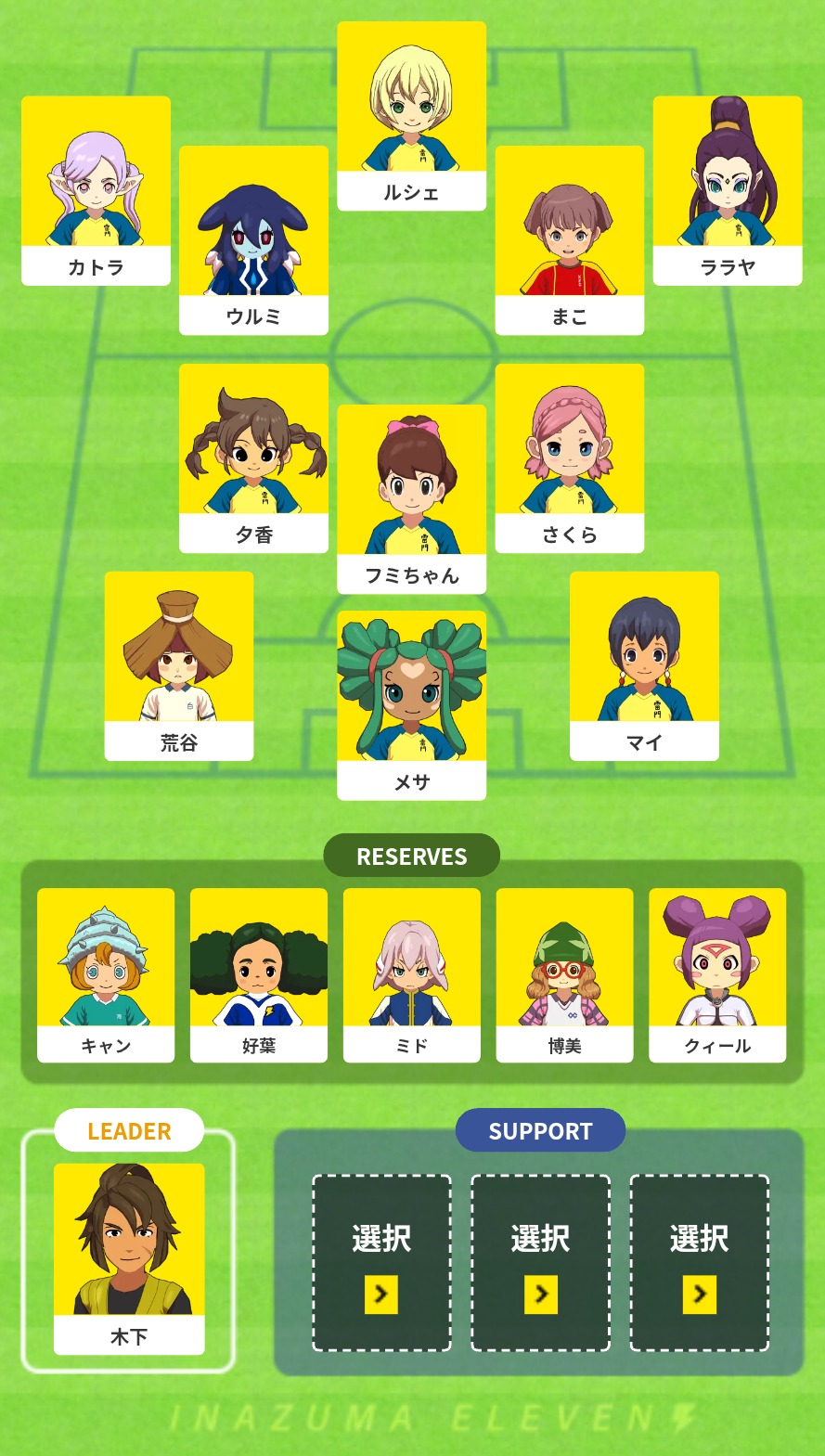
Task: Select the さくら player card
Action: pyautogui.click(x=569, y=457)
